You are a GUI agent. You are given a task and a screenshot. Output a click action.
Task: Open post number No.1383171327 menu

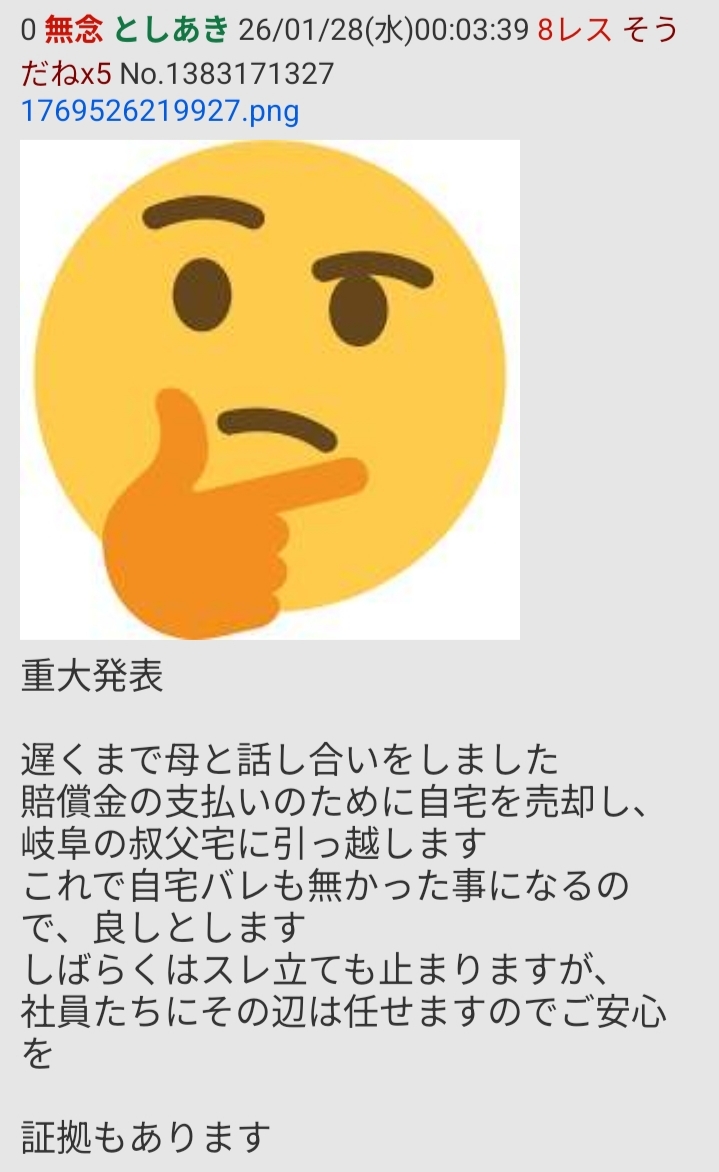226,74
